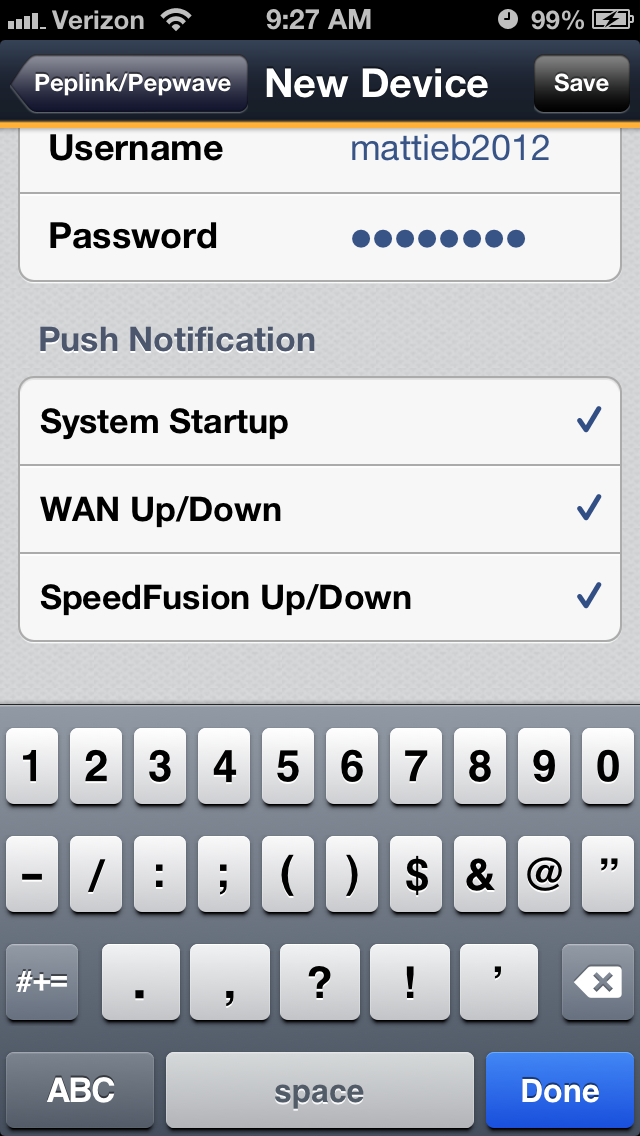Go back to Peplink/Pepwave
640x1136 pixels.
coord(130,84)
